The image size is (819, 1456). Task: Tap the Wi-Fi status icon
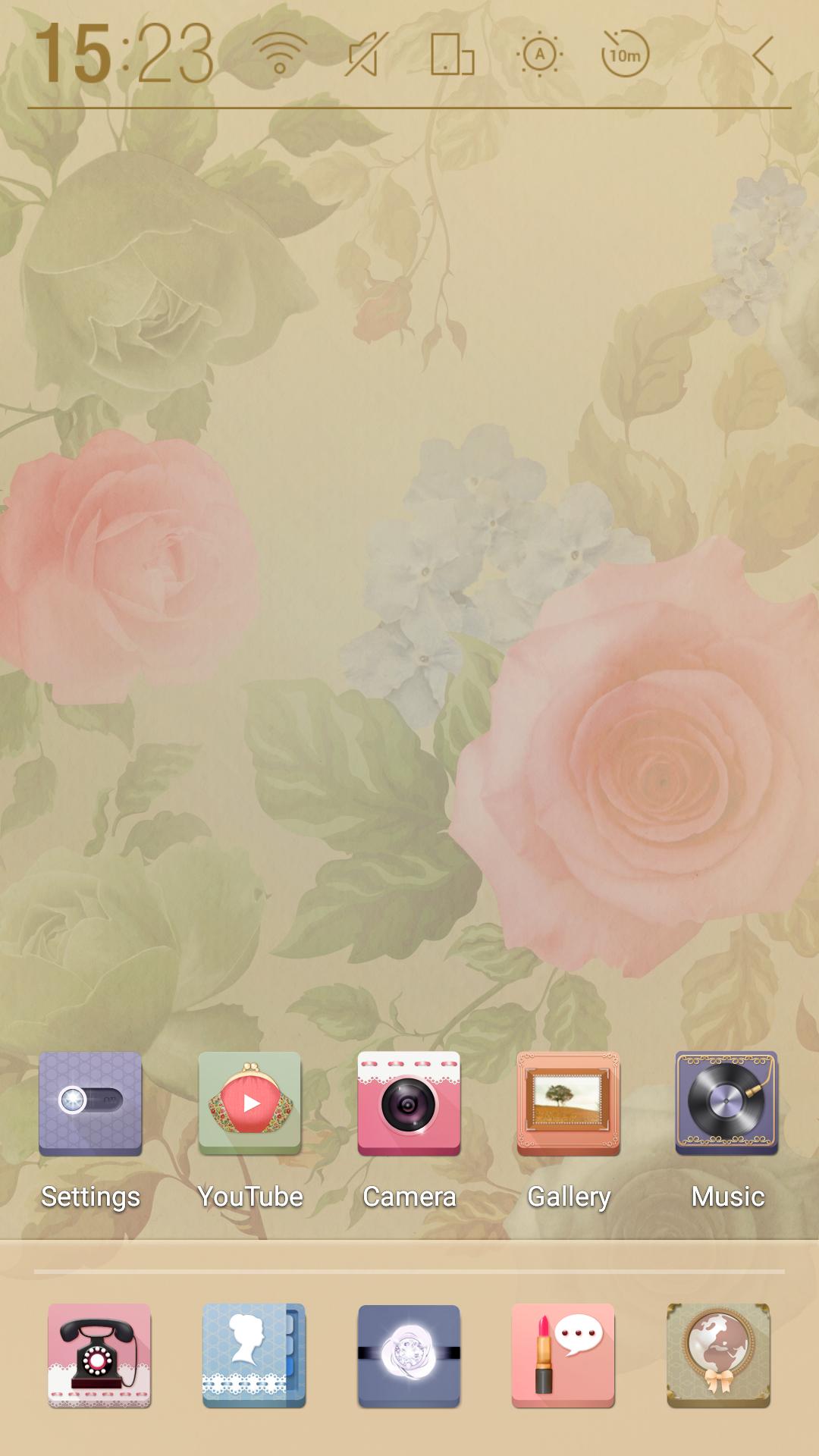[x=278, y=53]
